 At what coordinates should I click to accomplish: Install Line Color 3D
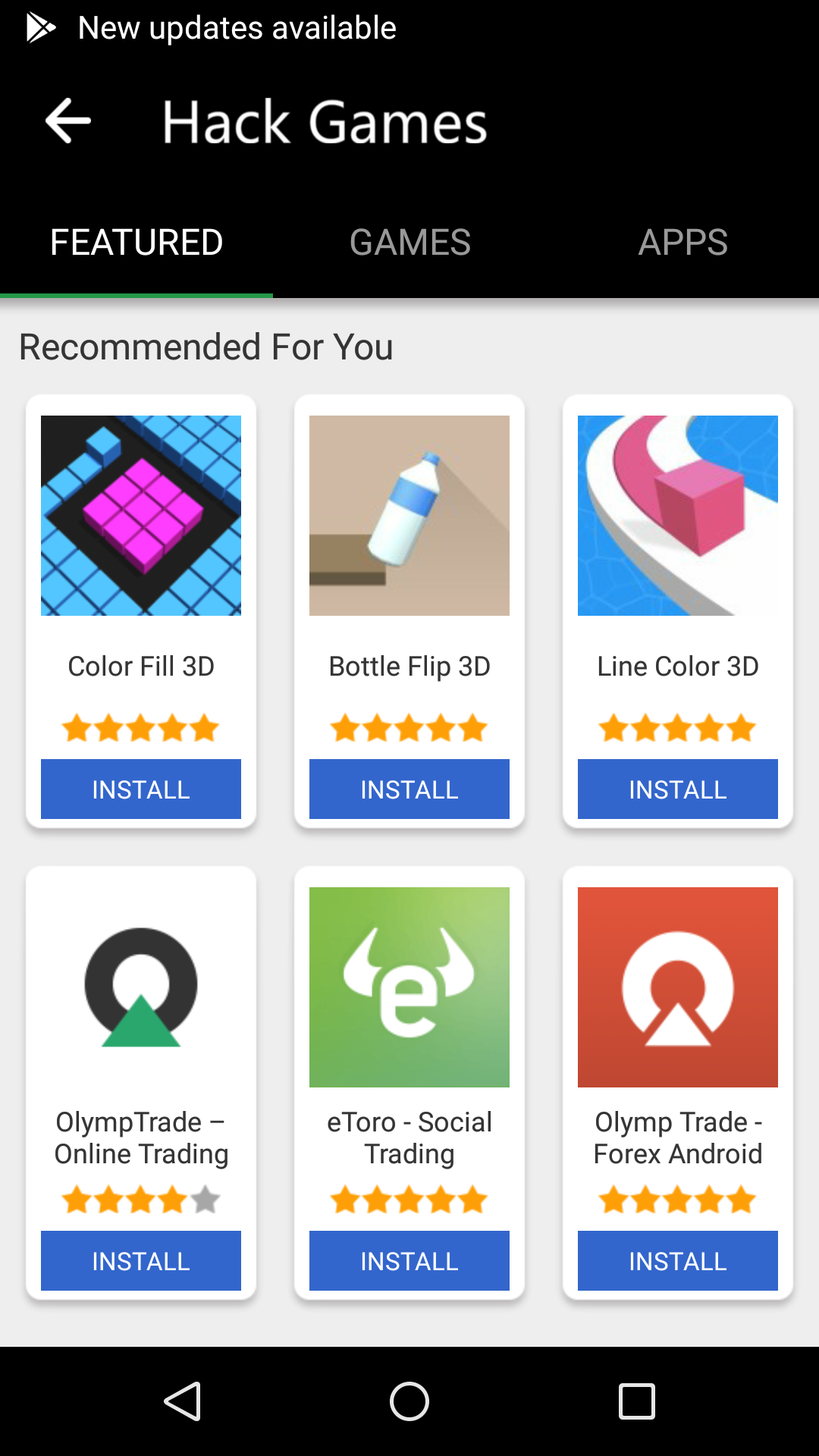678,789
